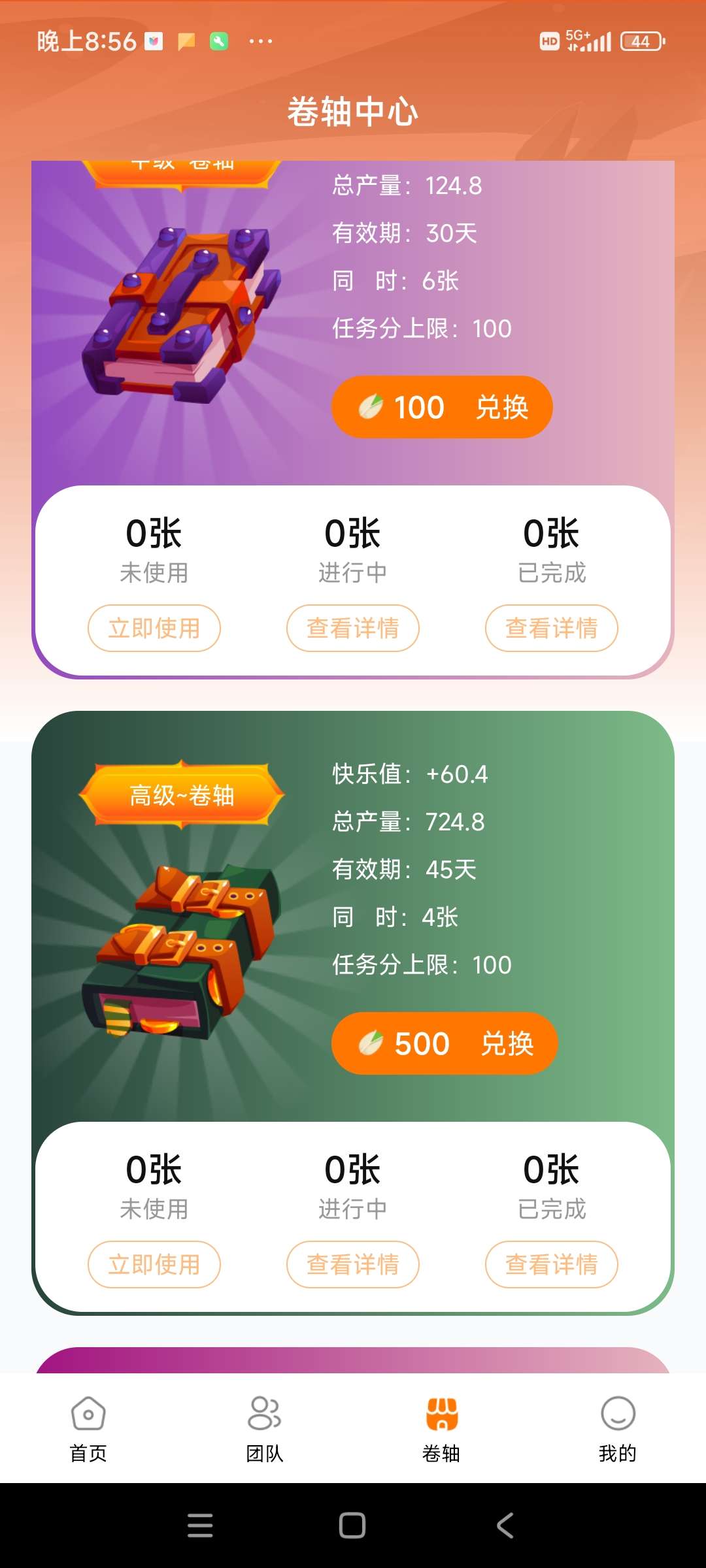The width and height of the screenshot is (706, 1568).
Task: Tap 立即使用 in the purple scroll card
Action: coord(154,628)
